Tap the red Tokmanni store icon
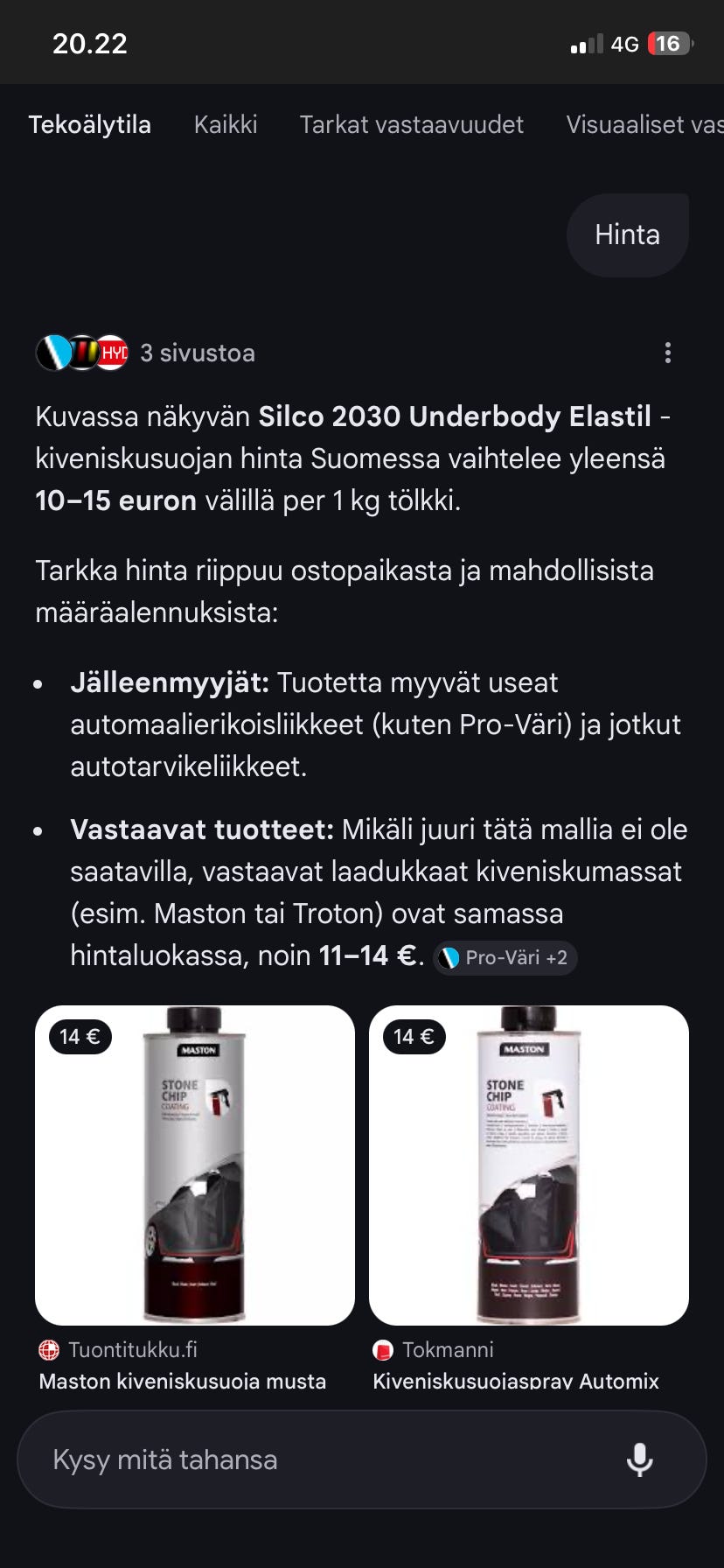 [x=383, y=1349]
